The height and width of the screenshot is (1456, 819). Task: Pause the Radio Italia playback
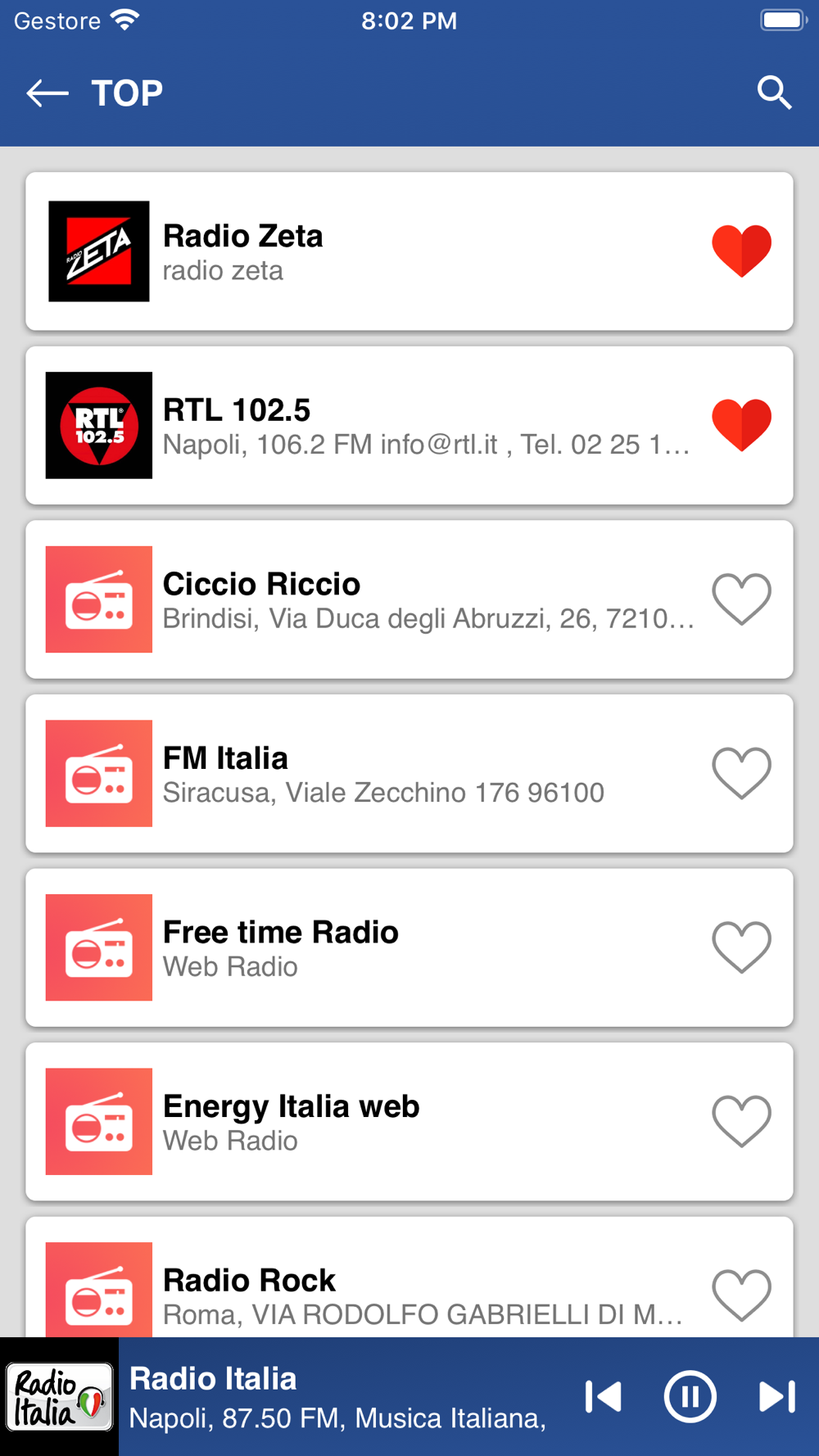(690, 1396)
